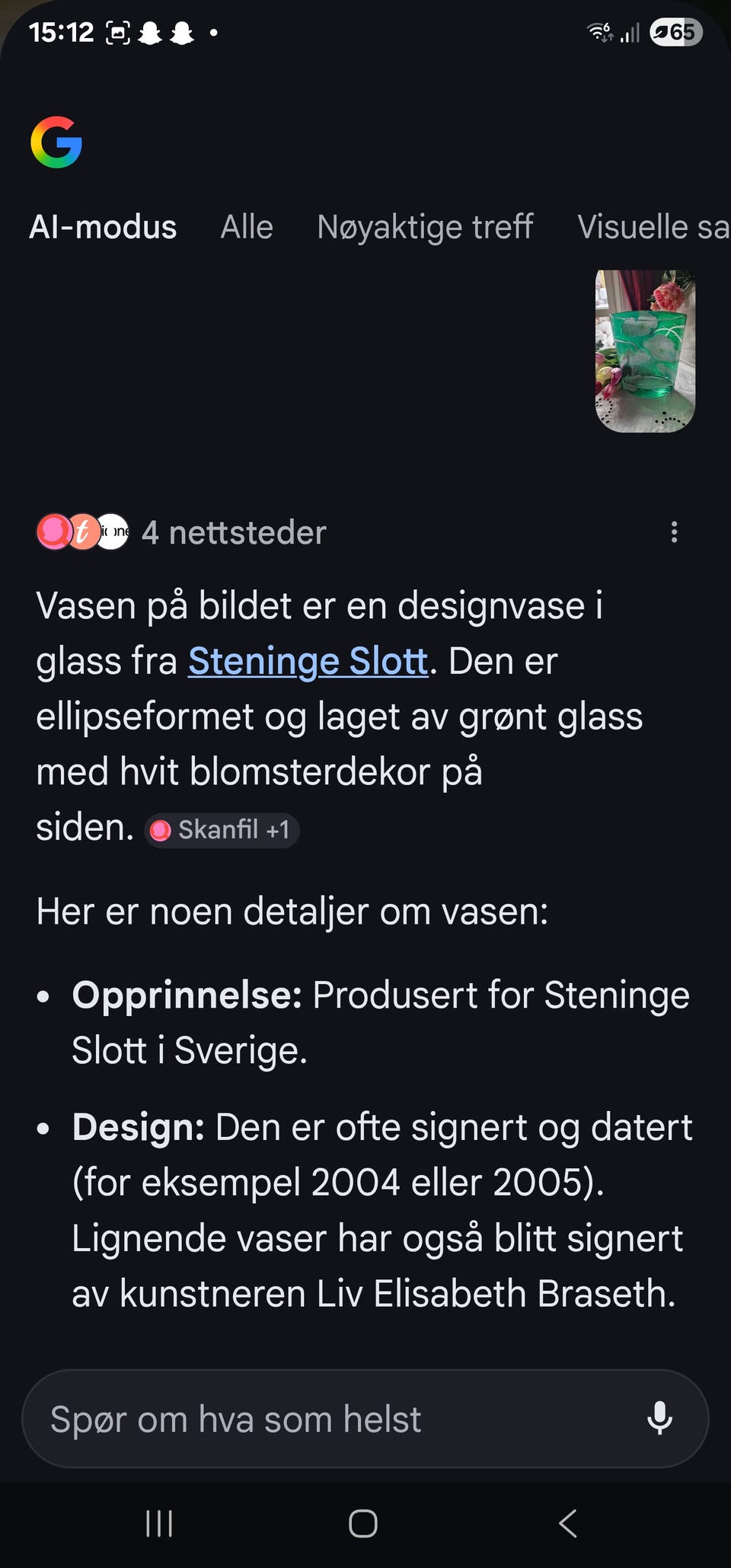This screenshot has width=731, height=1568.
Task: Tap the battery indicator showing 65
Action: pos(673,31)
